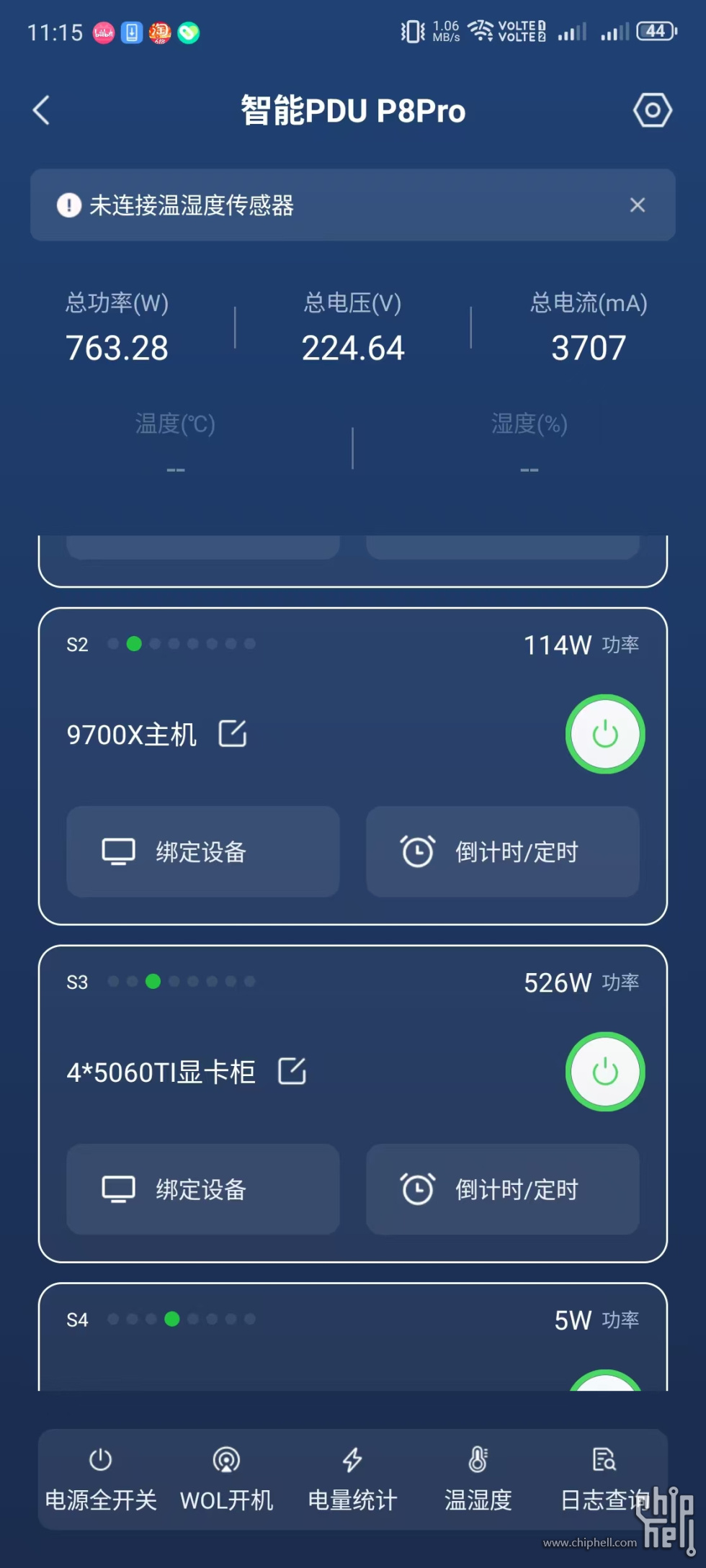Open the 温湿度 section

[x=478, y=1479]
